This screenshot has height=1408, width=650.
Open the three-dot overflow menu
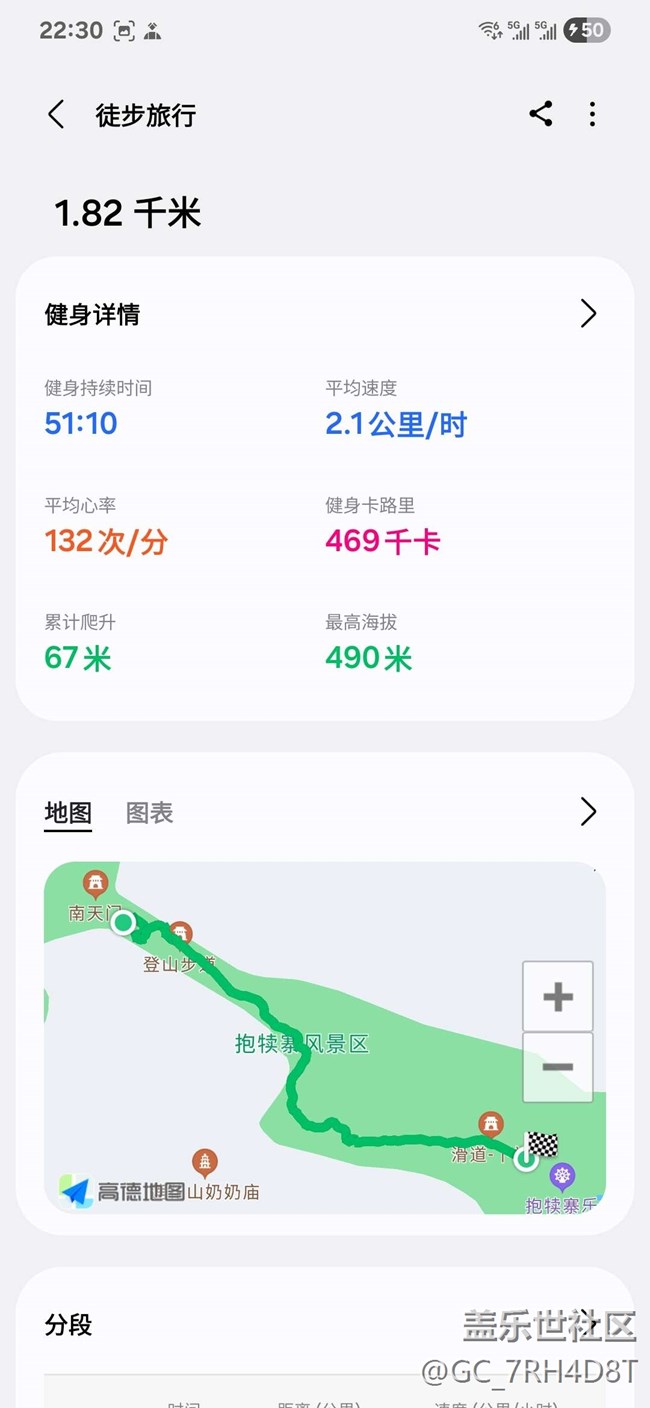click(x=592, y=114)
